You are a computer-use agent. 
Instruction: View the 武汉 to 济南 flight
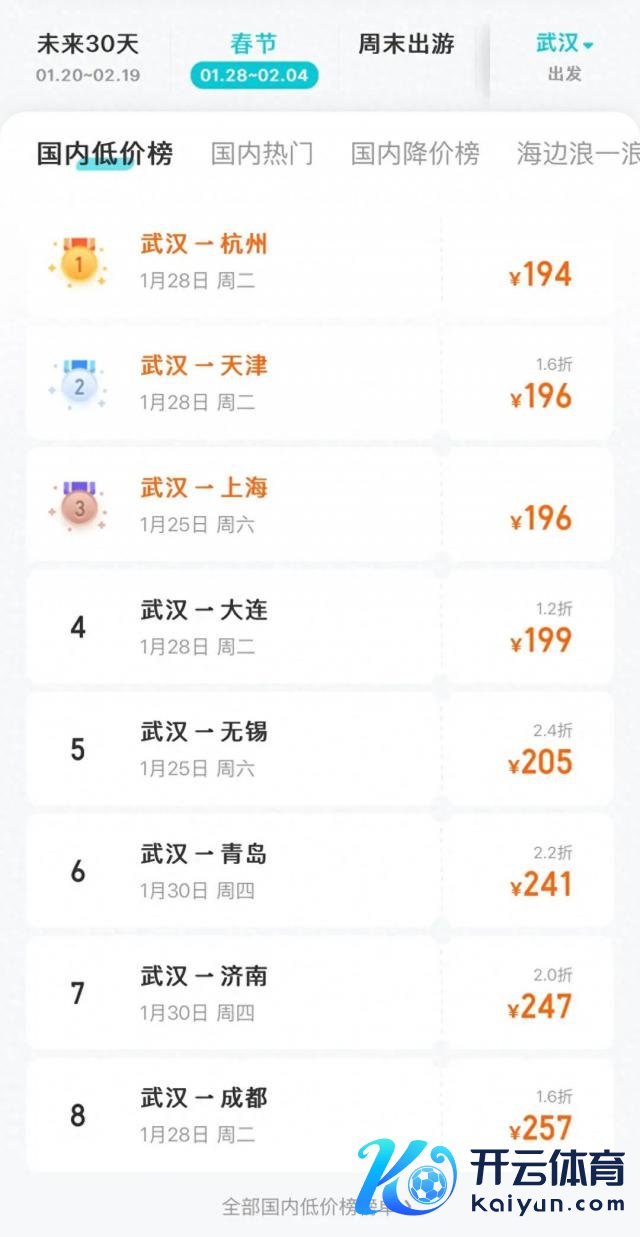[320, 992]
